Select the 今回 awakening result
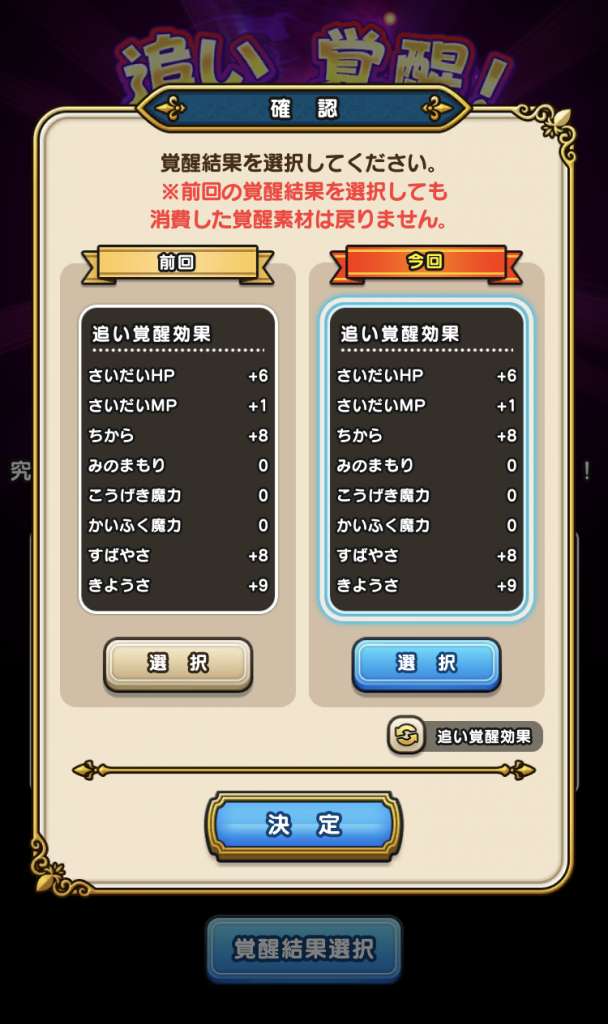Image resolution: width=608 pixels, height=1024 pixels. point(426,663)
